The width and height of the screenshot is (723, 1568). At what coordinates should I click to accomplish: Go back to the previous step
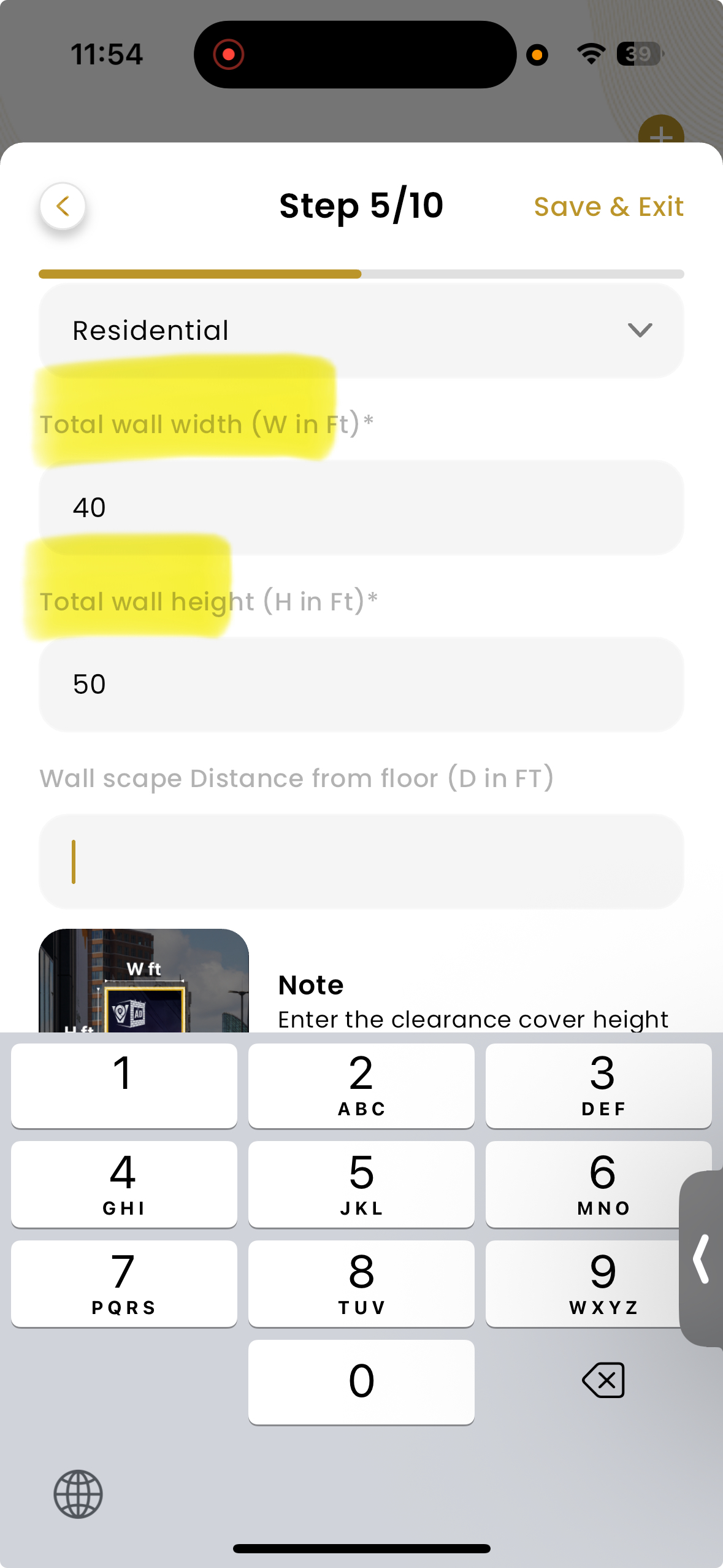click(63, 206)
